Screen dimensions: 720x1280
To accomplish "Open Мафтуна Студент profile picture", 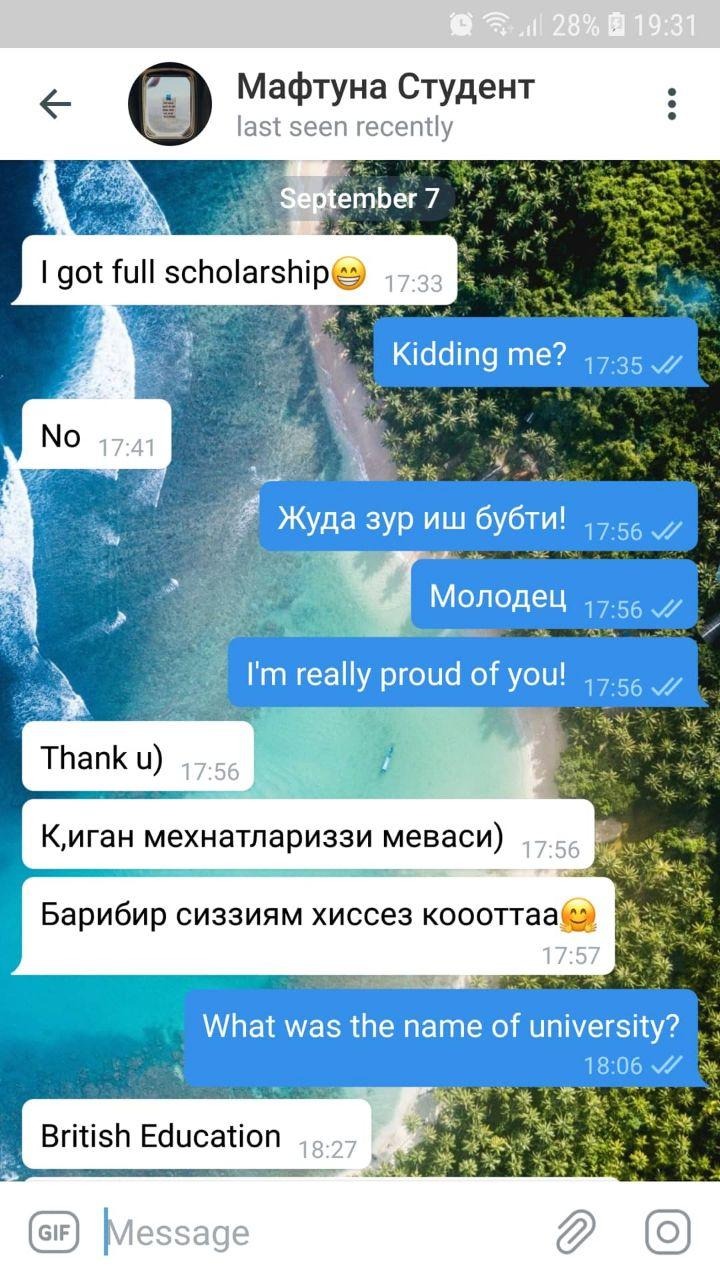I will (170, 104).
